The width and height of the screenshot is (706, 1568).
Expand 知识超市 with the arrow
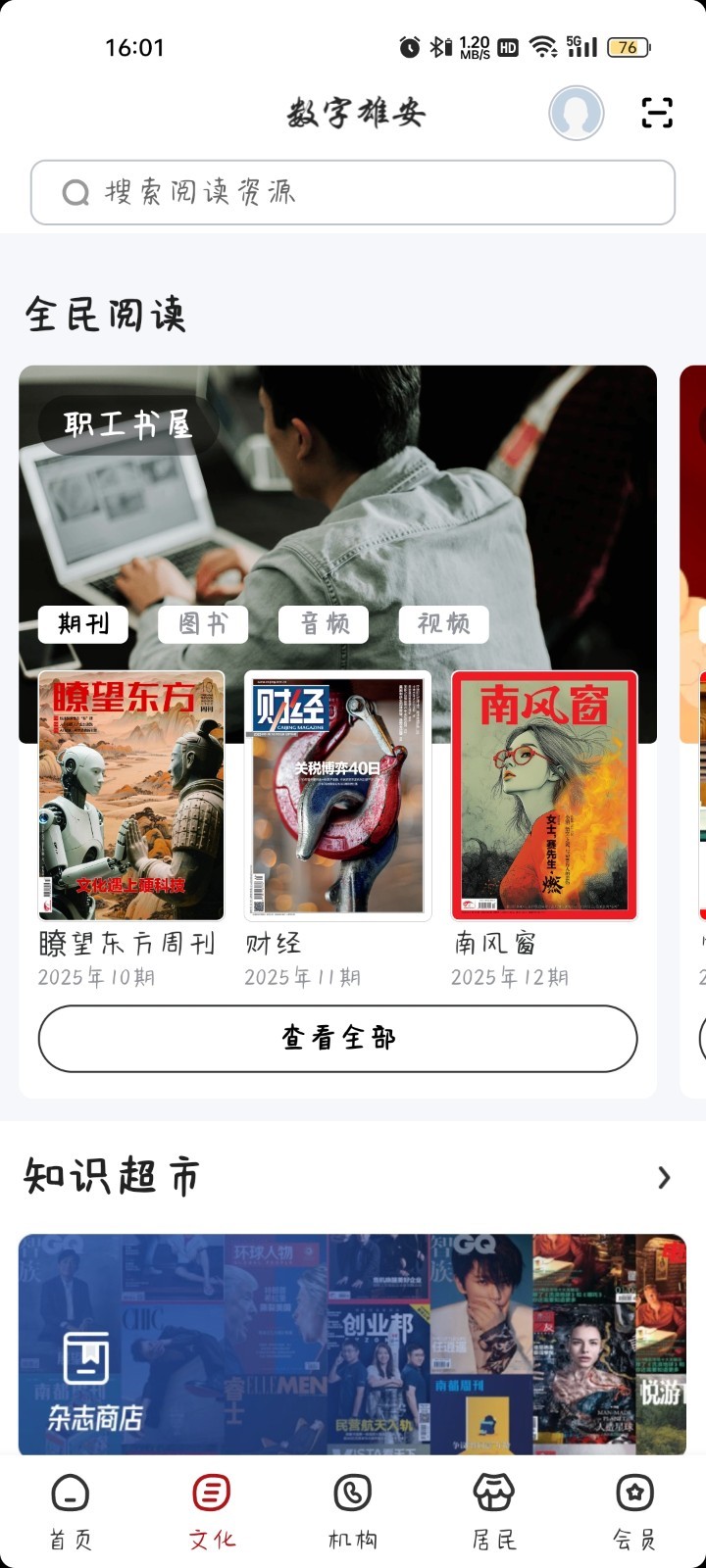[664, 1177]
